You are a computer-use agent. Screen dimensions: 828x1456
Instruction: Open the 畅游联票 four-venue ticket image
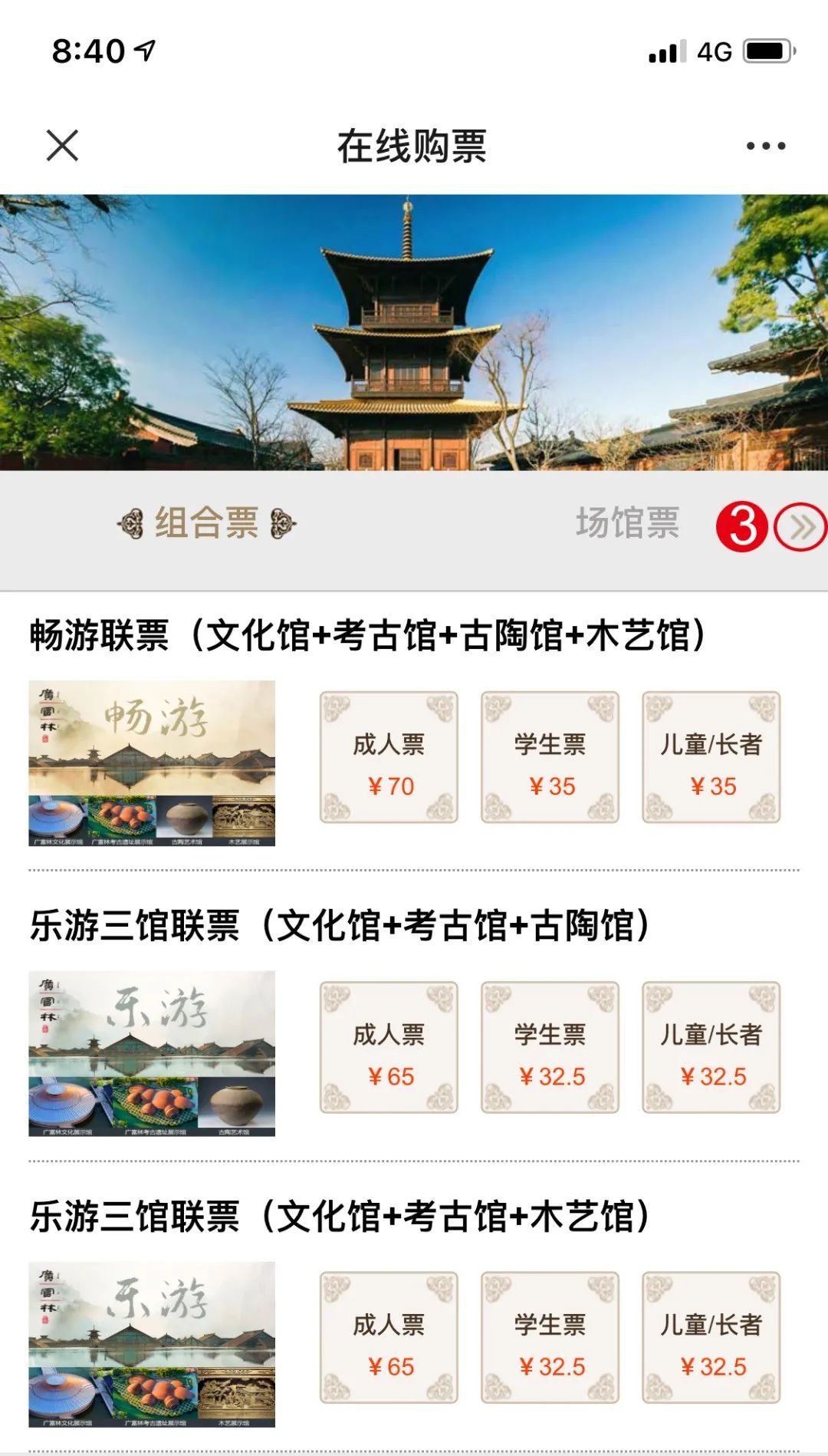pyautogui.click(x=152, y=763)
